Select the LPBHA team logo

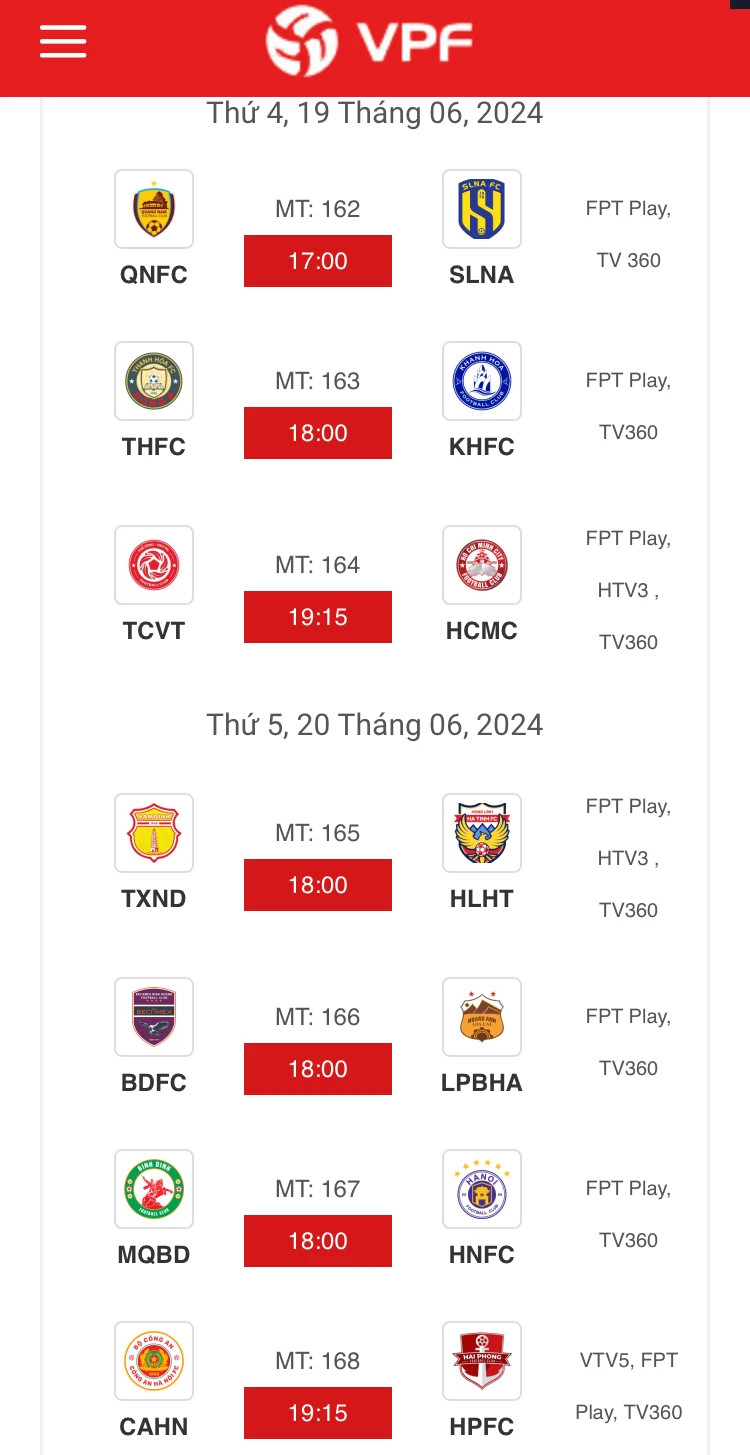[x=481, y=1017]
